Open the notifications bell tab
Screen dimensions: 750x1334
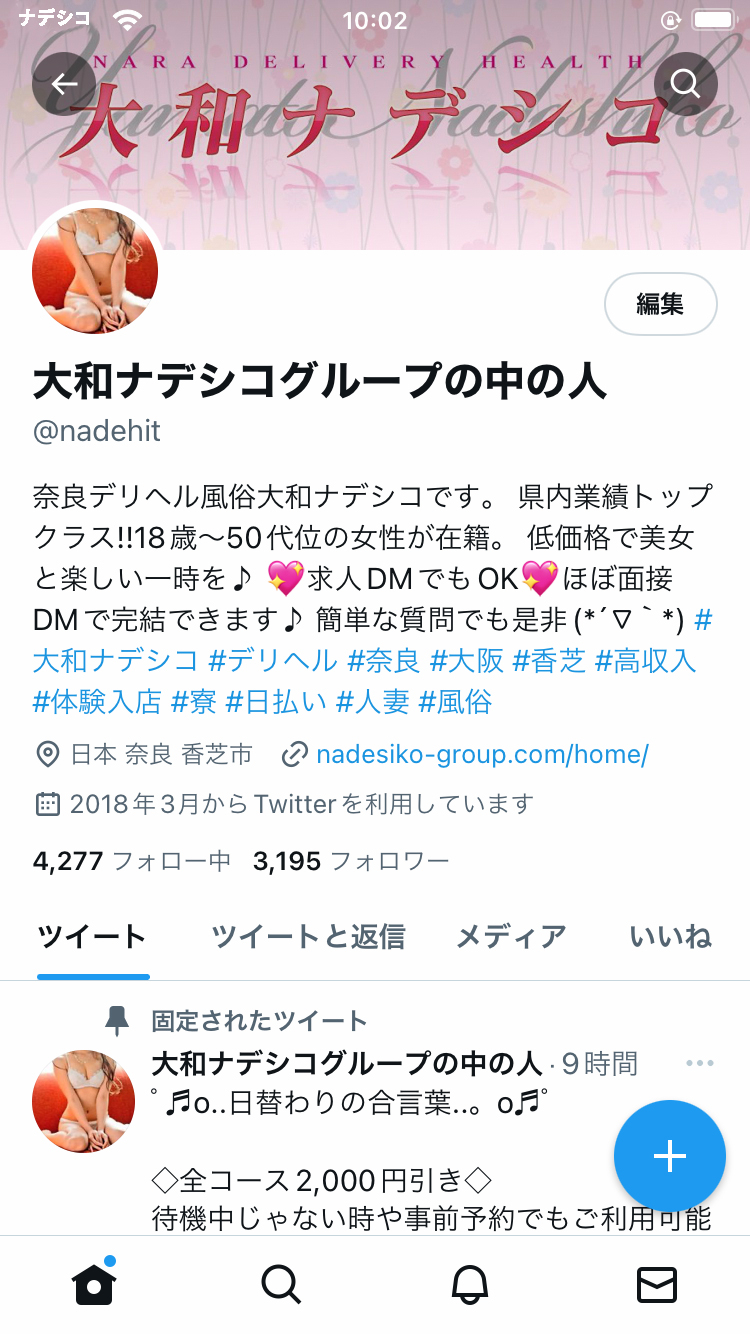[470, 1284]
